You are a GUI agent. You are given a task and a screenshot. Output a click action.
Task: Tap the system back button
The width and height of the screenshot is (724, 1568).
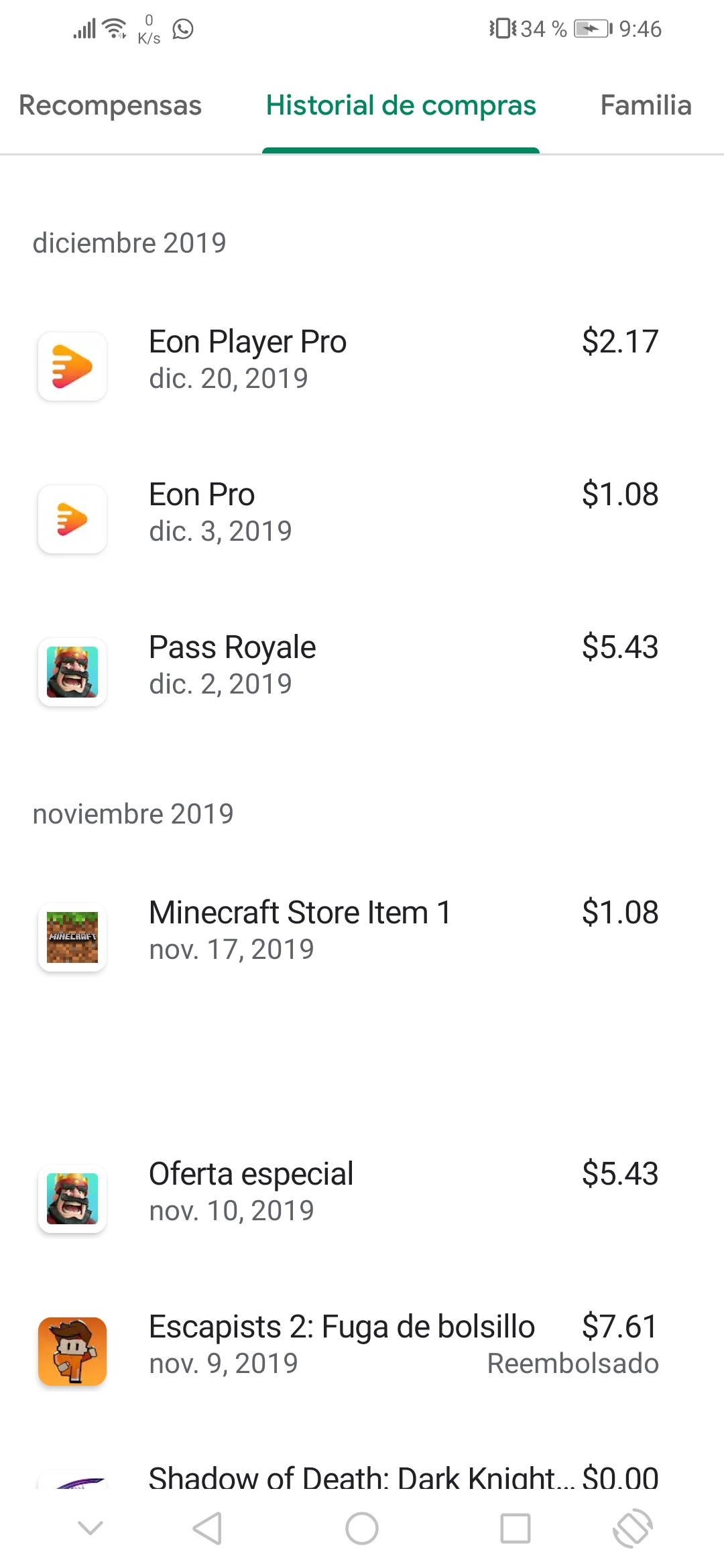207,1528
